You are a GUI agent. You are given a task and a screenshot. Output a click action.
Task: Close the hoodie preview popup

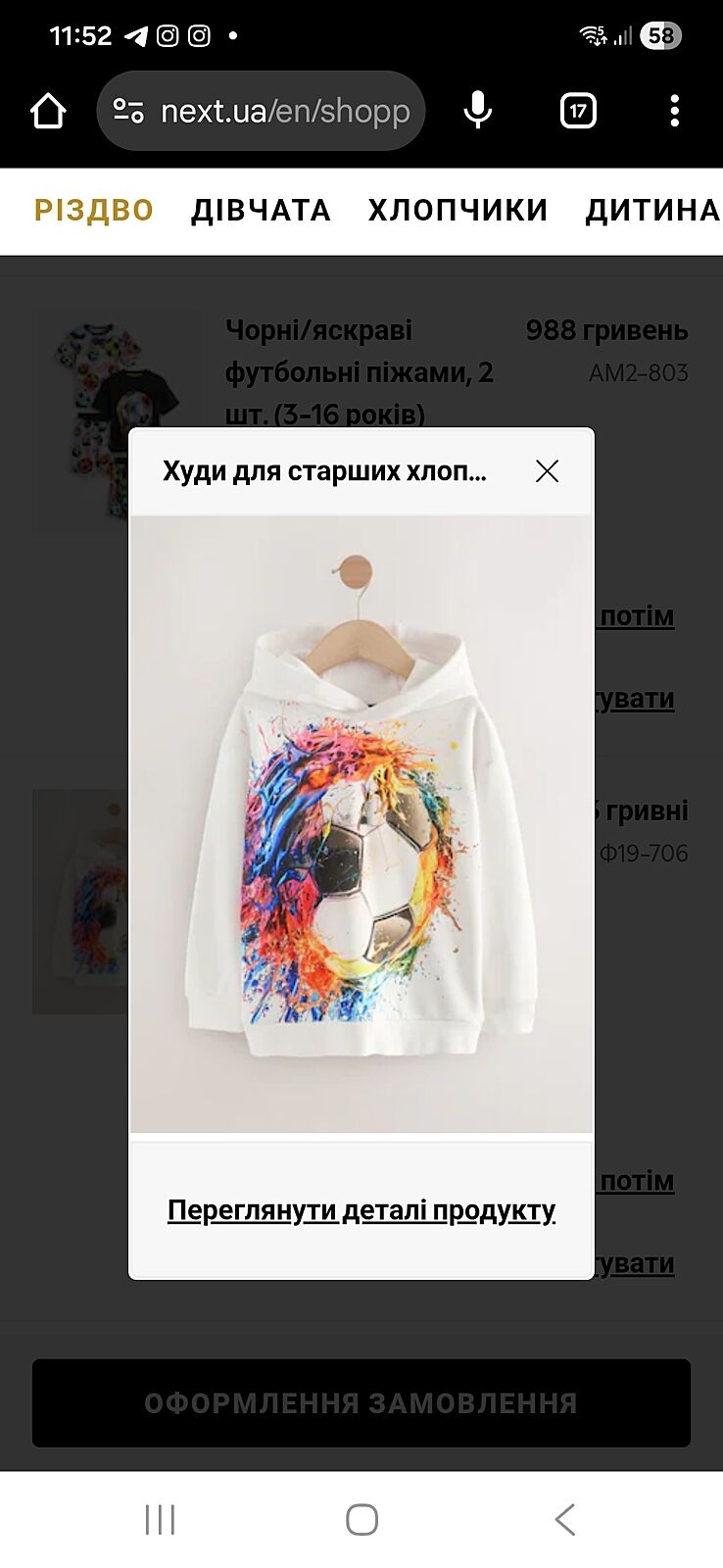(547, 471)
